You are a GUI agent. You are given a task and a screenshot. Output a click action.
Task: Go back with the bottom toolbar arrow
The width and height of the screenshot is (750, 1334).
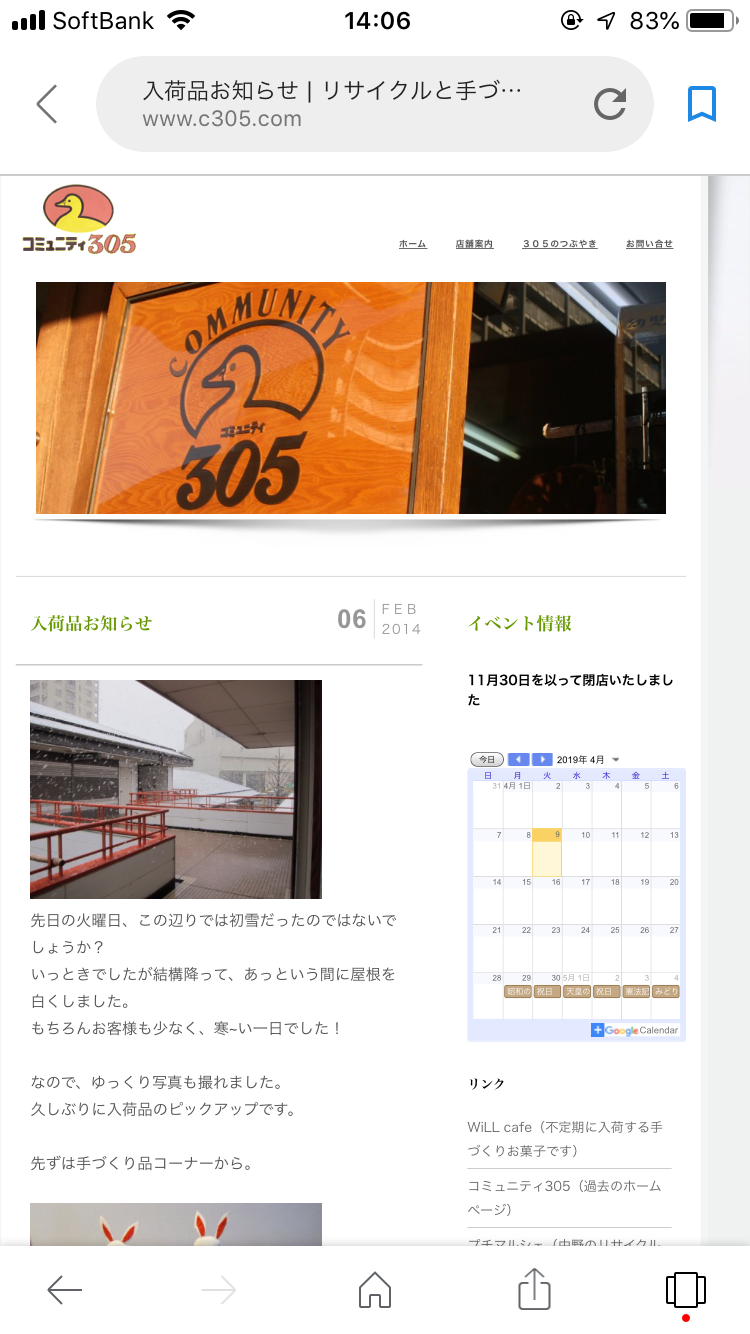point(65,1291)
